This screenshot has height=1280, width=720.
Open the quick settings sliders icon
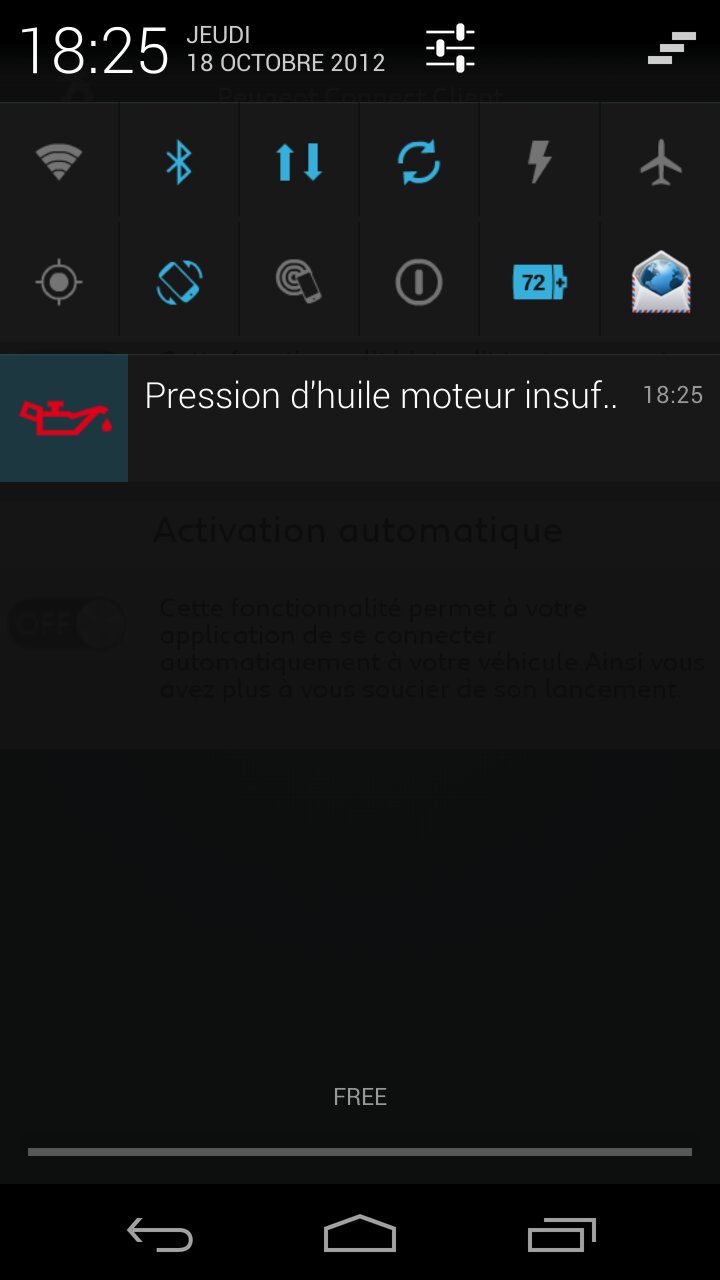pyautogui.click(x=450, y=47)
